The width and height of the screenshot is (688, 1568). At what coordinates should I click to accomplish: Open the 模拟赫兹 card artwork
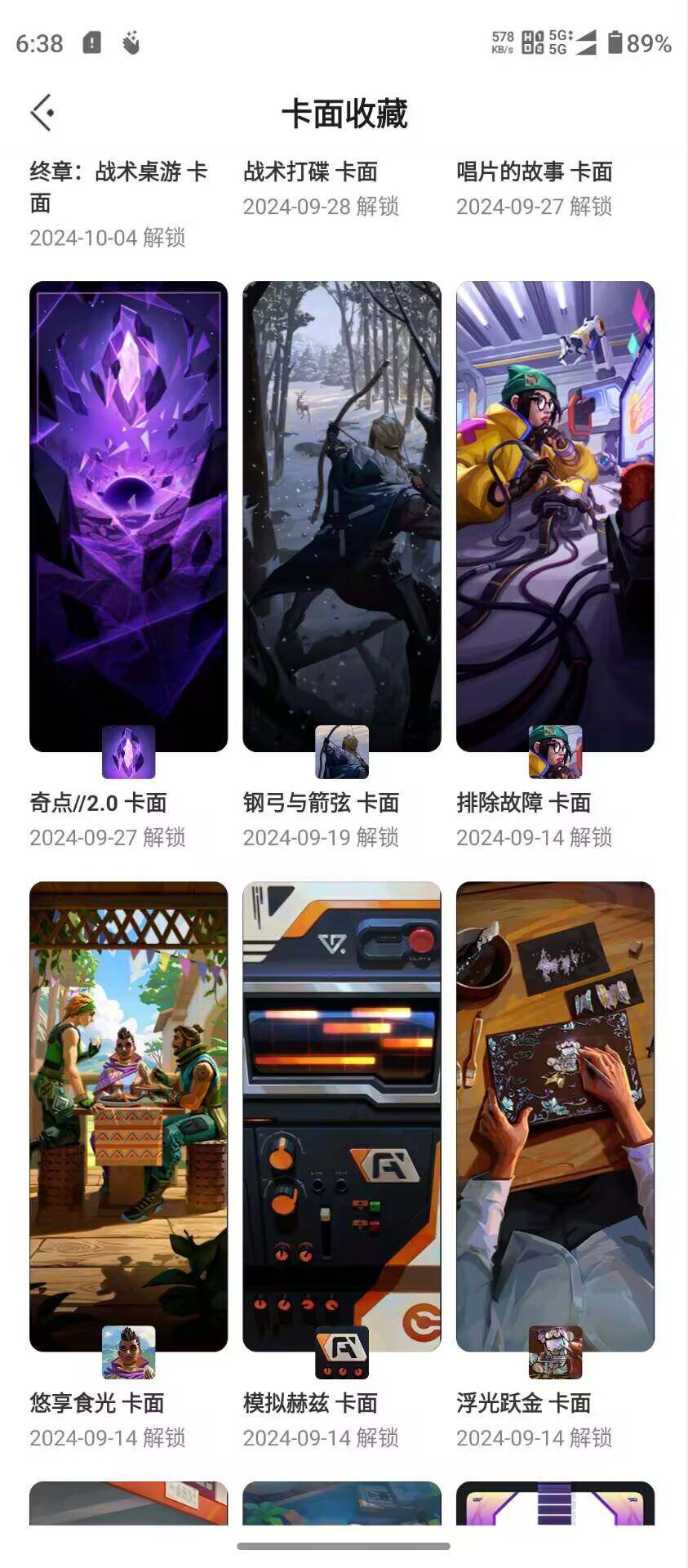(x=341, y=1111)
